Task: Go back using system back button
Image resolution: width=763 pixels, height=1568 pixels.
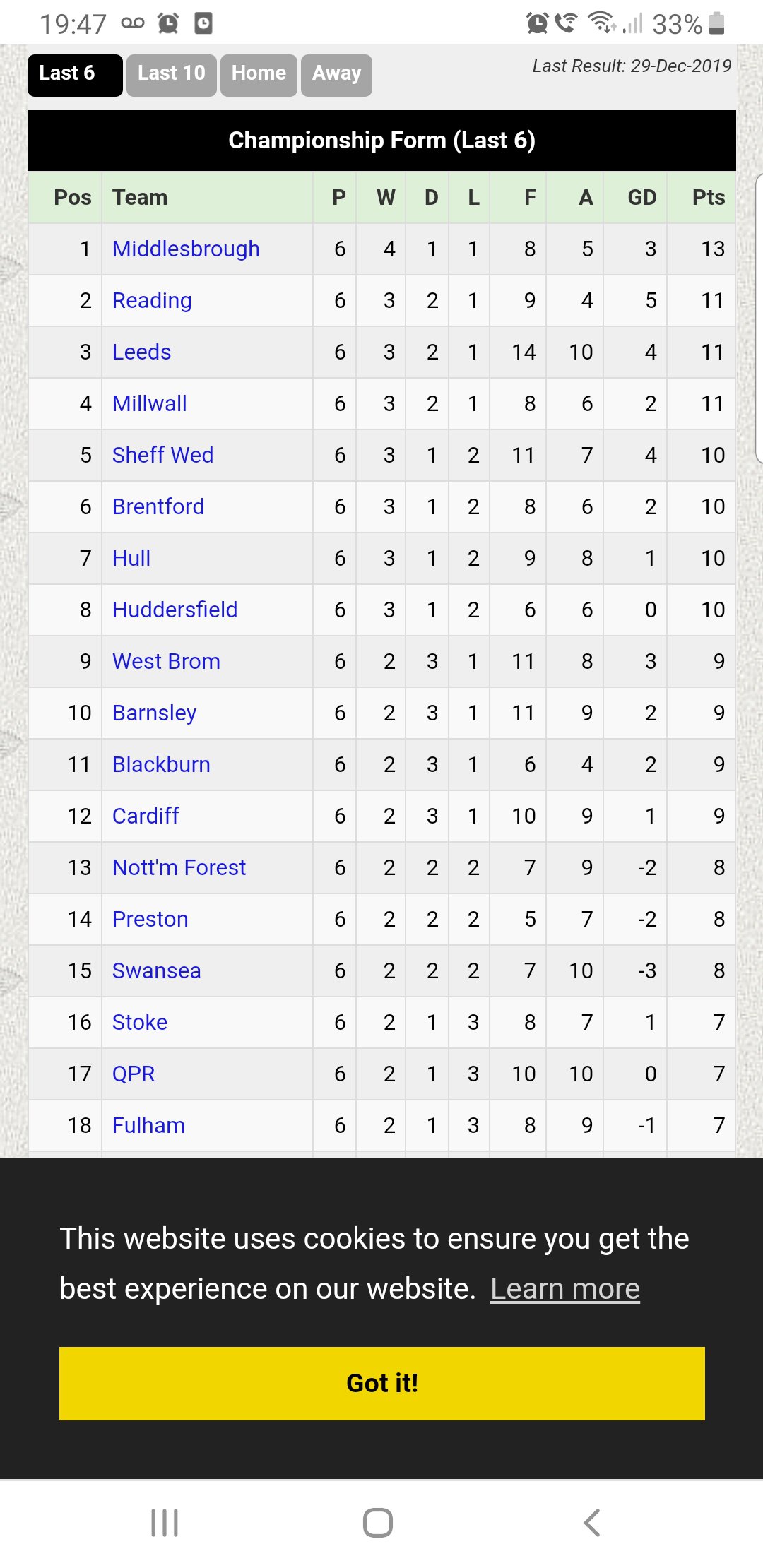Action: (592, 1523)
